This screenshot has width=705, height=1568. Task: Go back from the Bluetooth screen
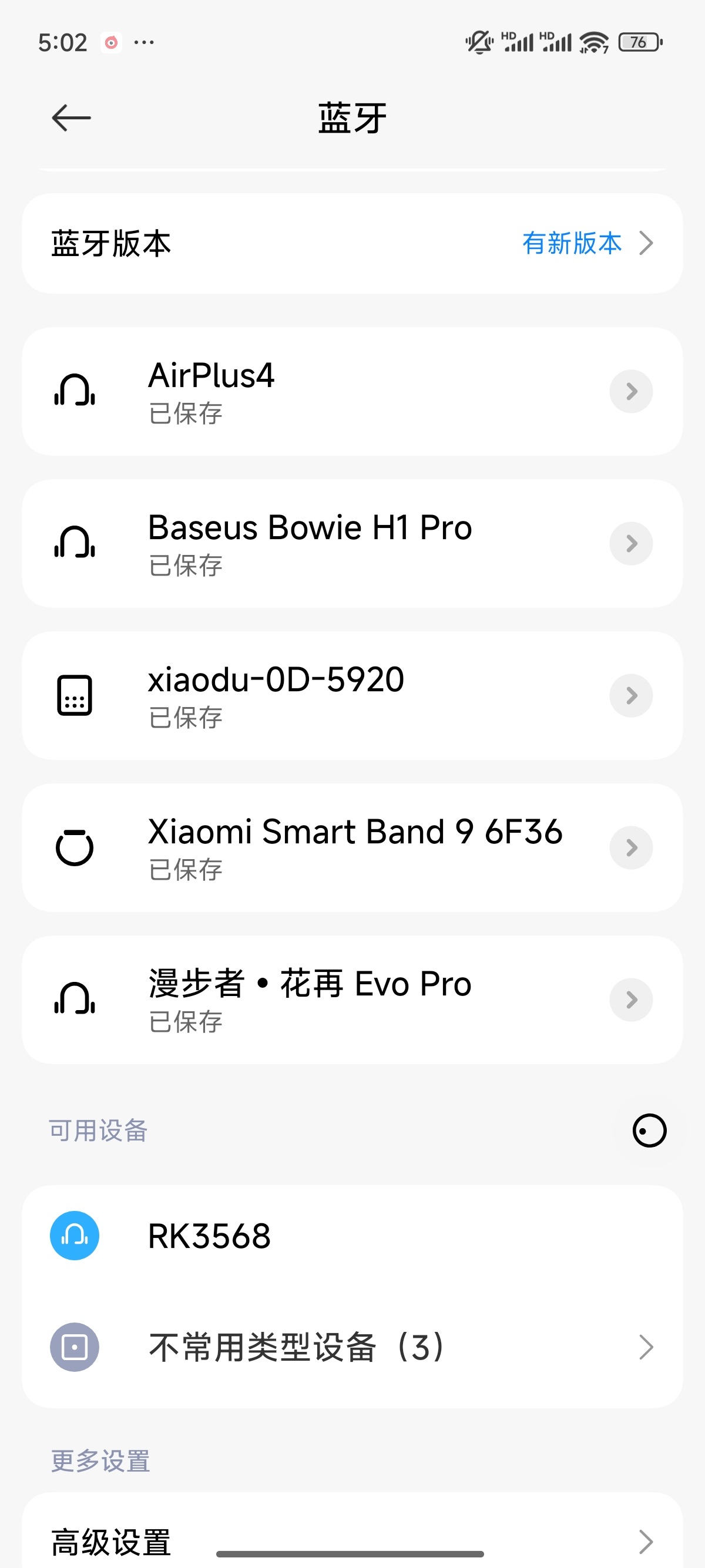pos(71,117)
